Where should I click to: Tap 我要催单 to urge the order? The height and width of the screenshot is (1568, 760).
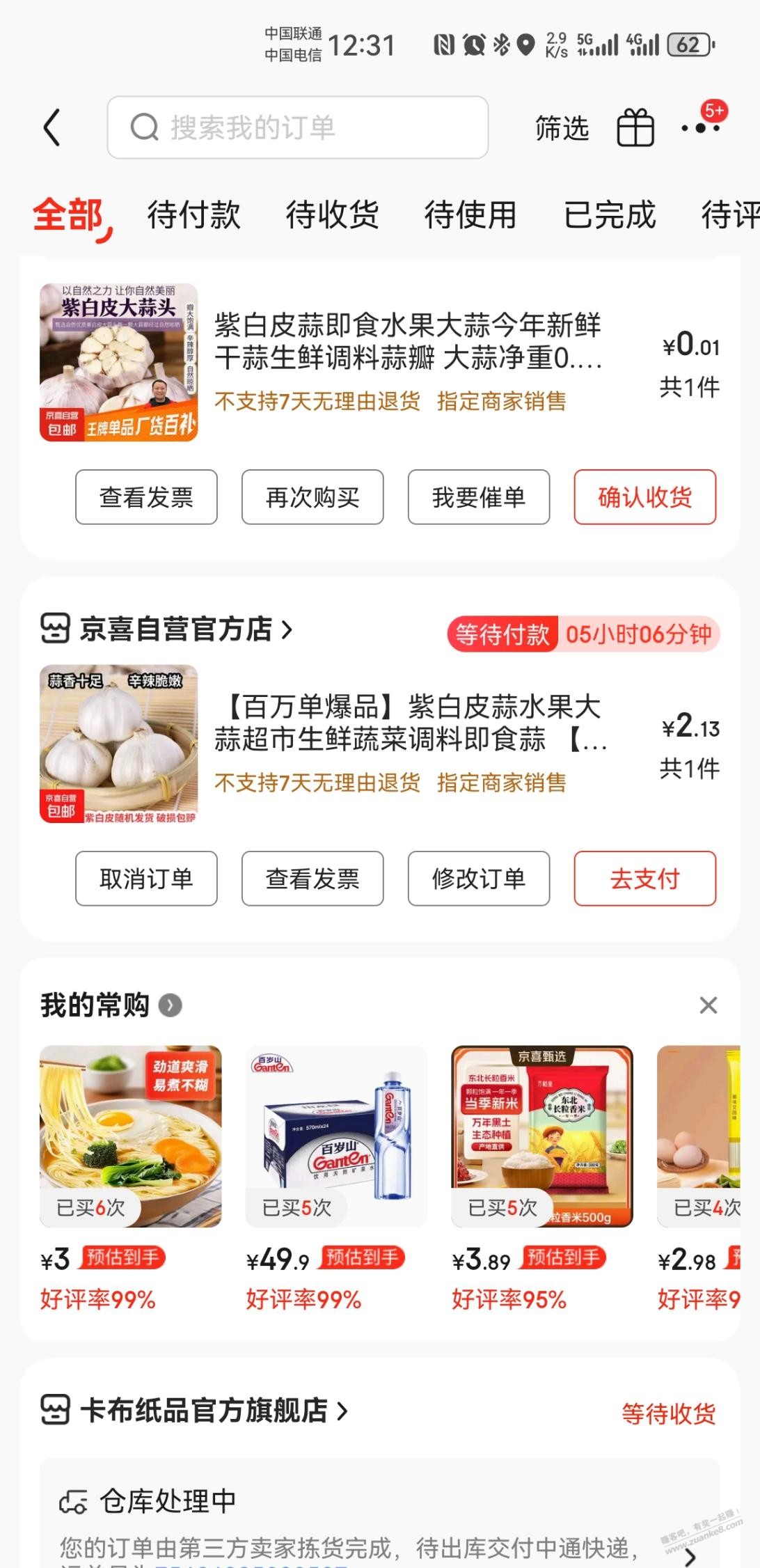coord(479,497)
